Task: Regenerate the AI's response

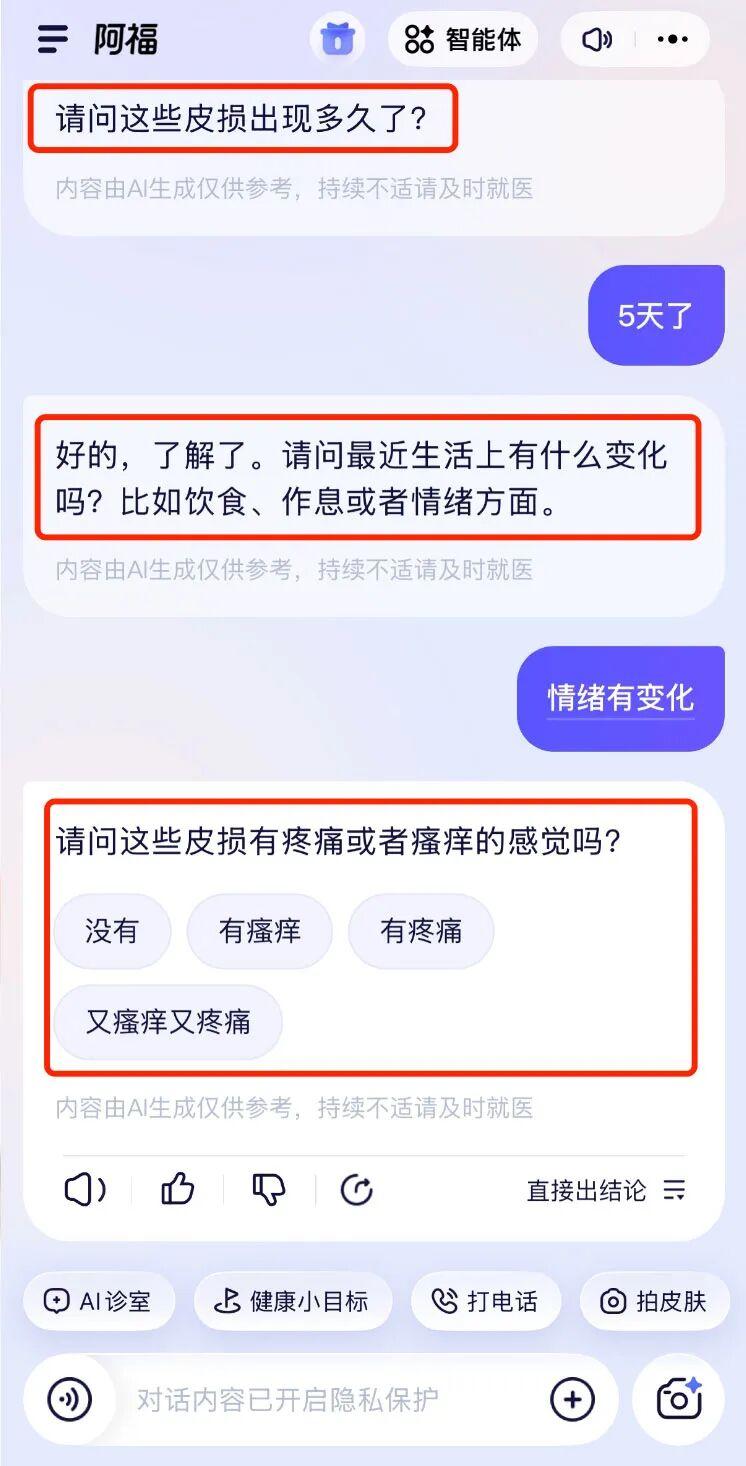Action: click(357, 1190)
